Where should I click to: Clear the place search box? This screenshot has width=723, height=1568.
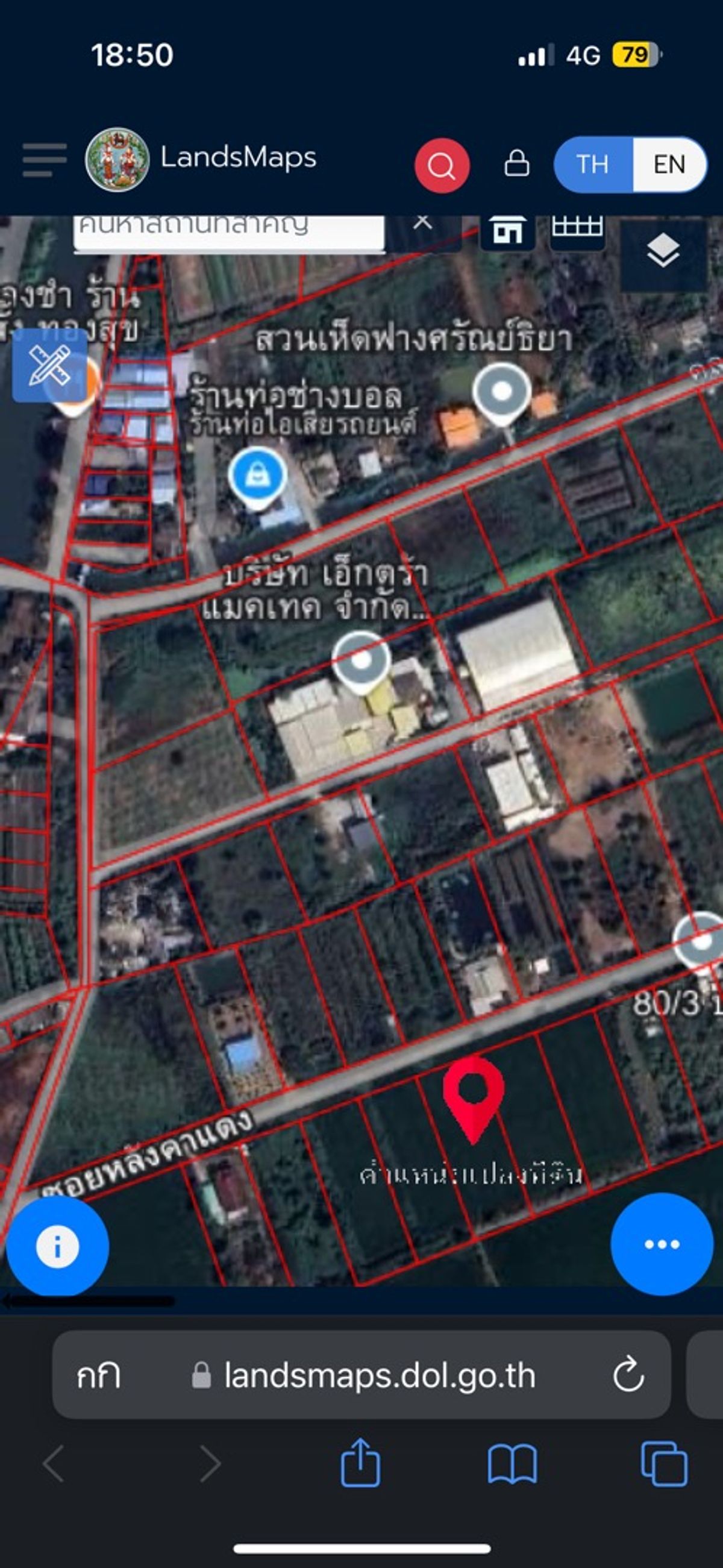(x=423, y=224)
